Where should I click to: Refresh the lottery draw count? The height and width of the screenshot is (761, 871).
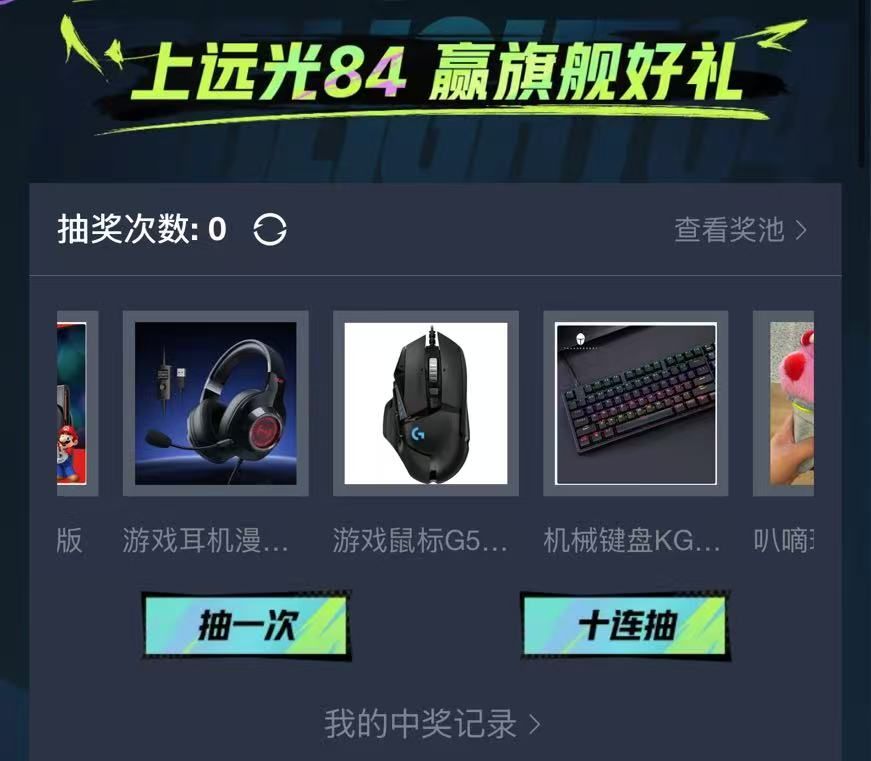pos(269,230)
